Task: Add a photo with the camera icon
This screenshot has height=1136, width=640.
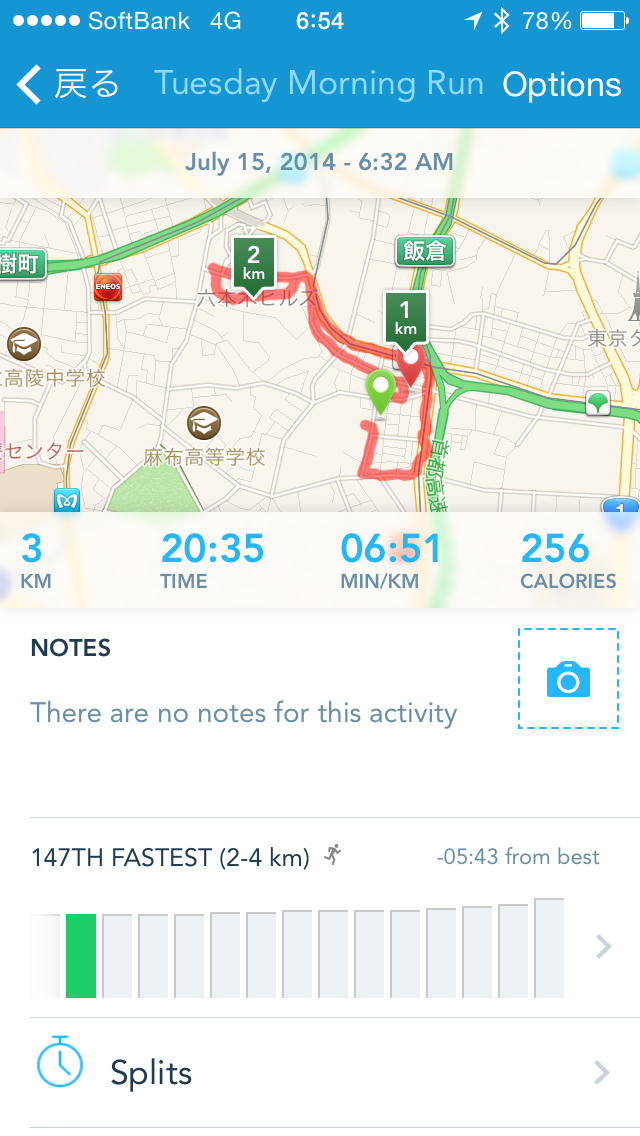Action: pyautogui.click(x=568, y=679)
